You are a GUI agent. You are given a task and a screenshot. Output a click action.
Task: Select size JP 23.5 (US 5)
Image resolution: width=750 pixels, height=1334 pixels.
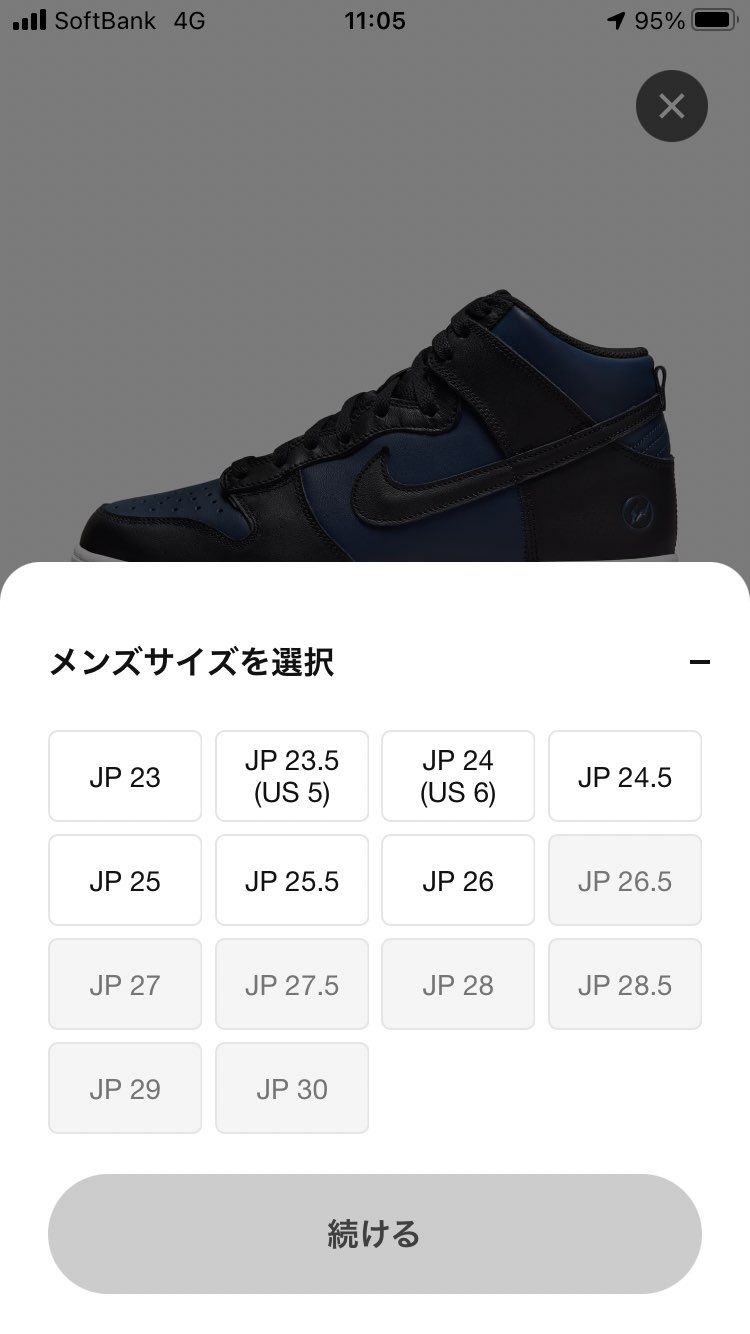pyautogui.click(x=291, y=776)
